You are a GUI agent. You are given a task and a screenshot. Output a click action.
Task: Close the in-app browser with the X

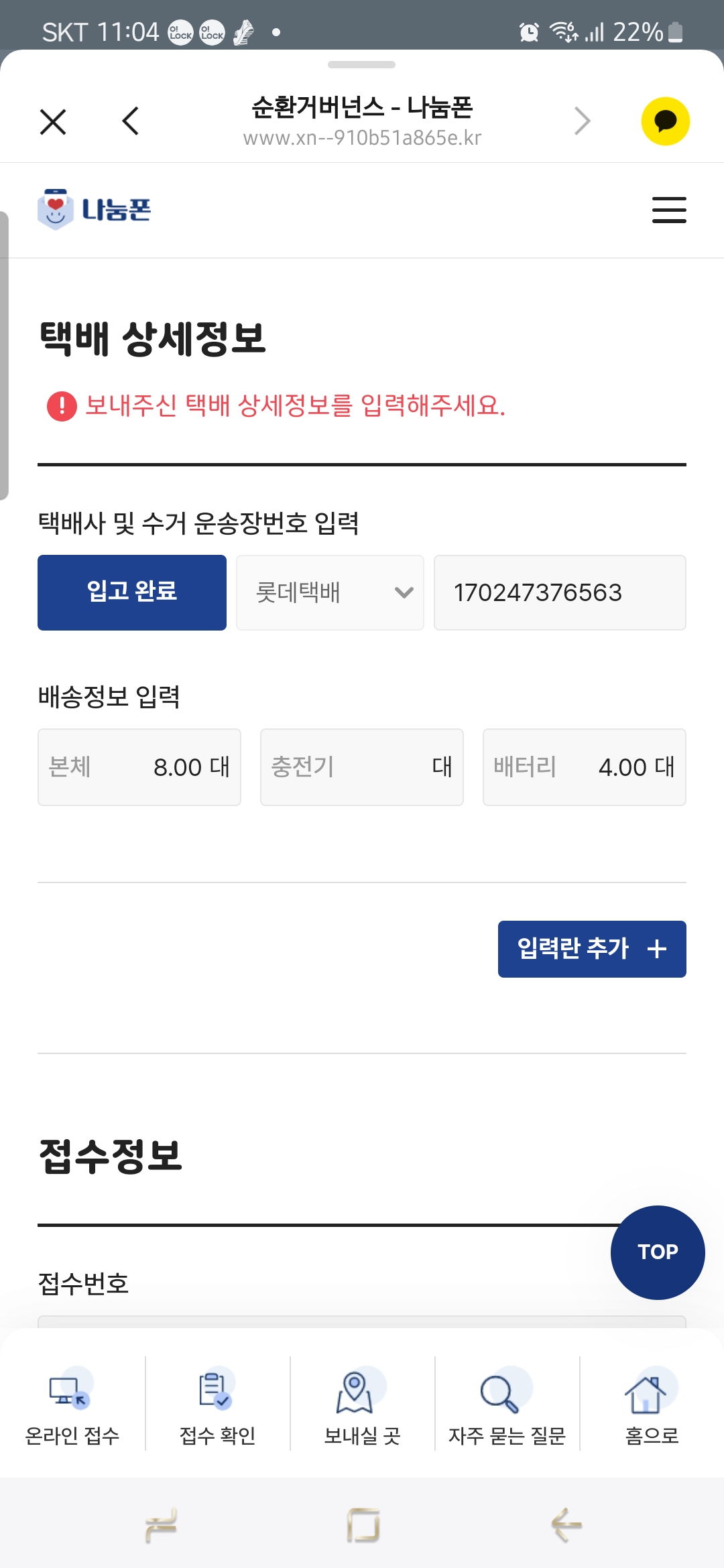point(53,122)
